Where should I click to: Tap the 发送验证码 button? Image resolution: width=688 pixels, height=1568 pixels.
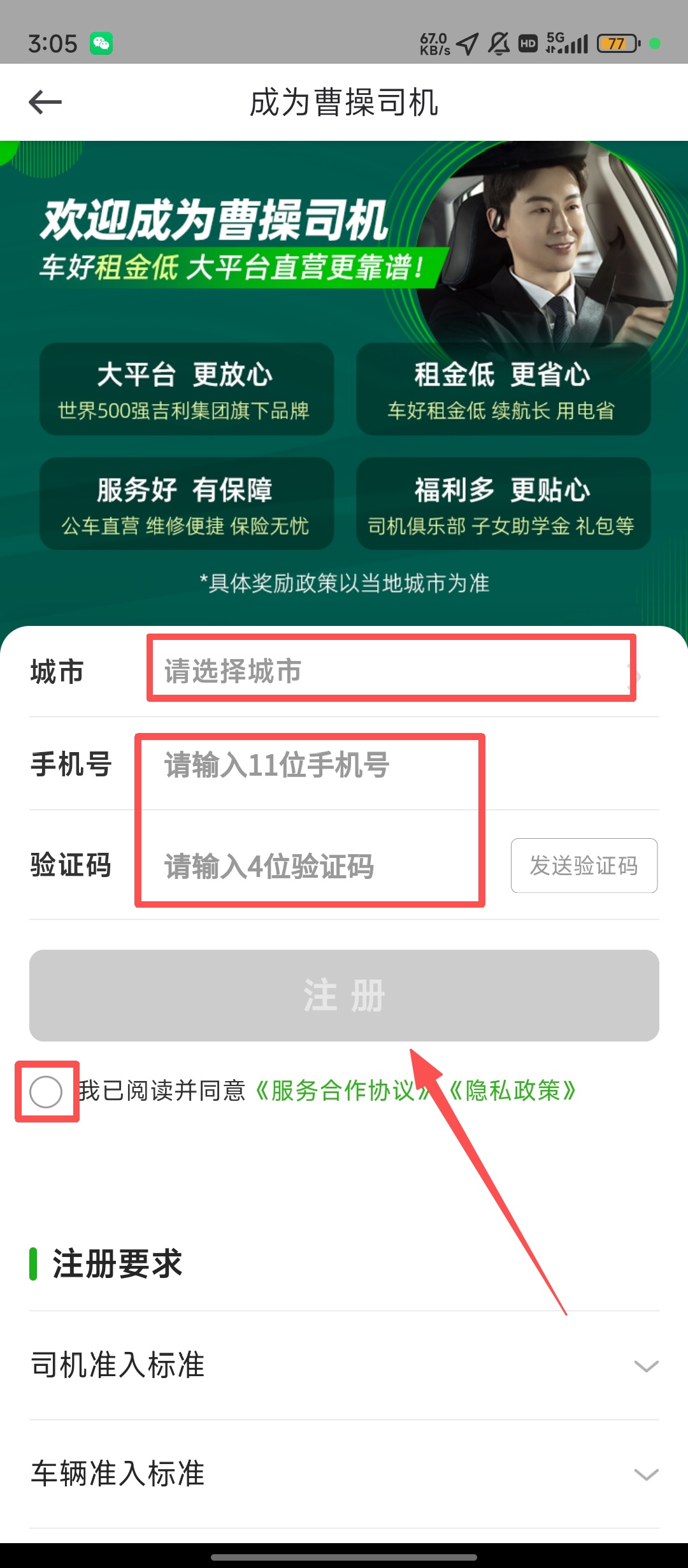584,866
